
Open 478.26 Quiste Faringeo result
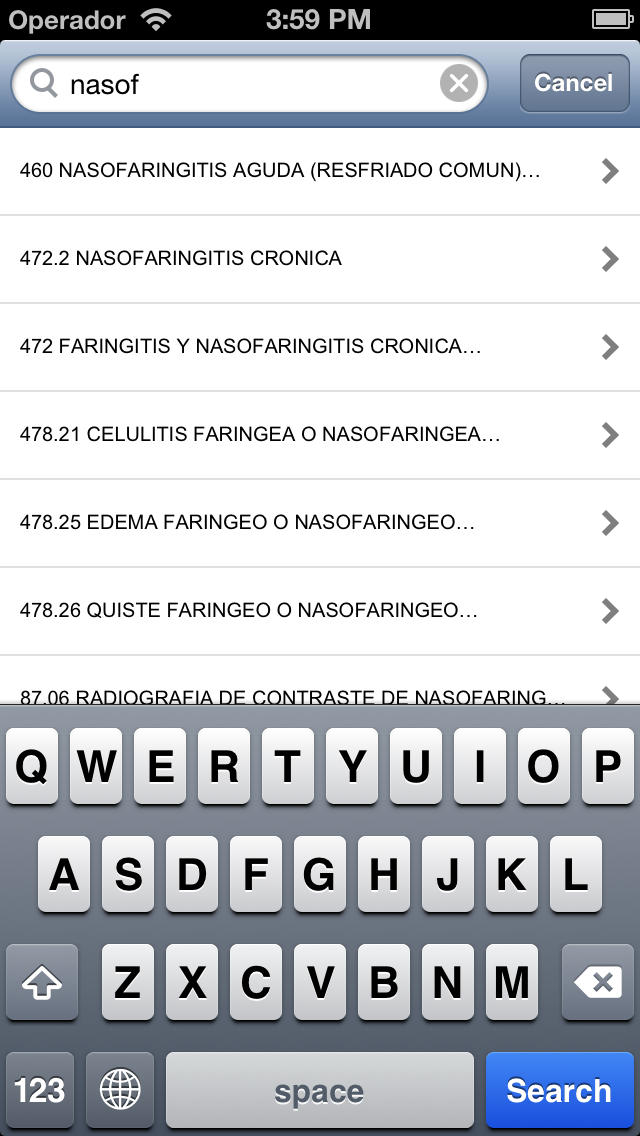(x=320, y=611)
